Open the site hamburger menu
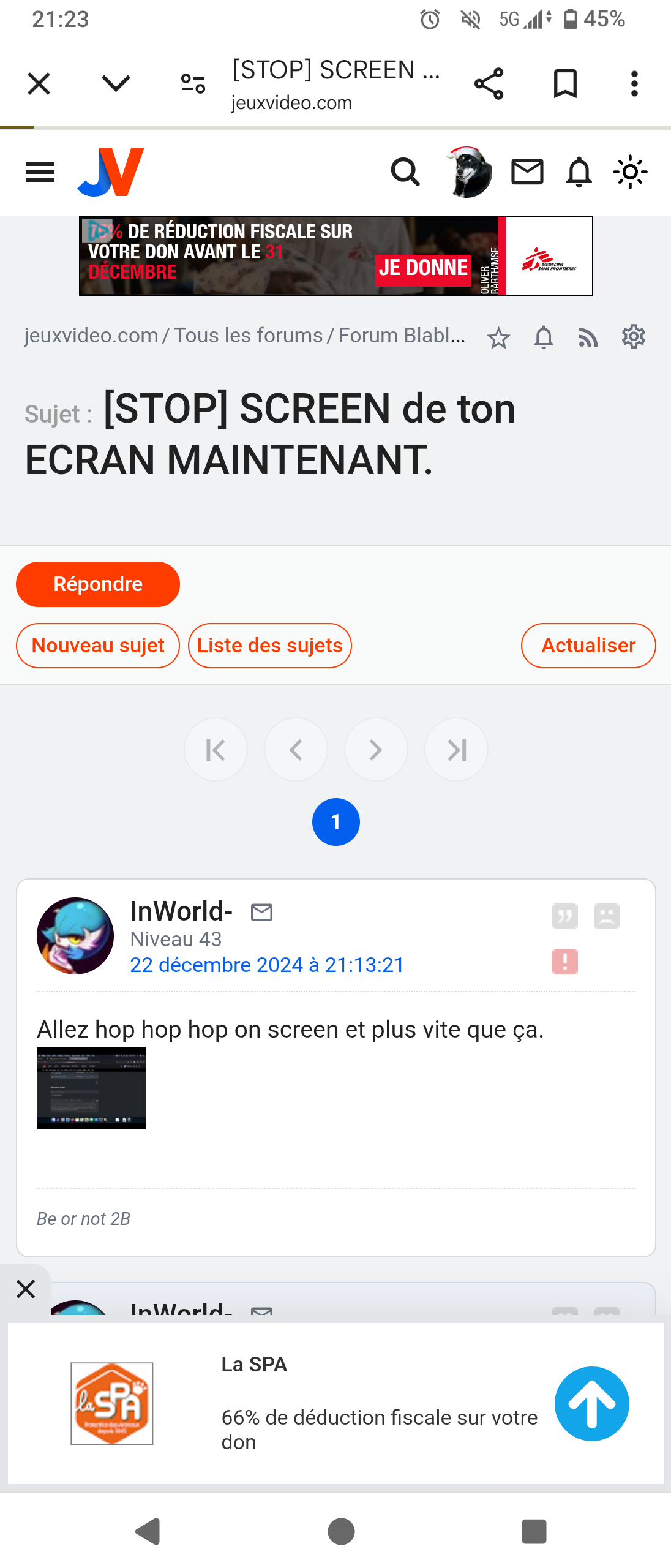 [40, 172]
